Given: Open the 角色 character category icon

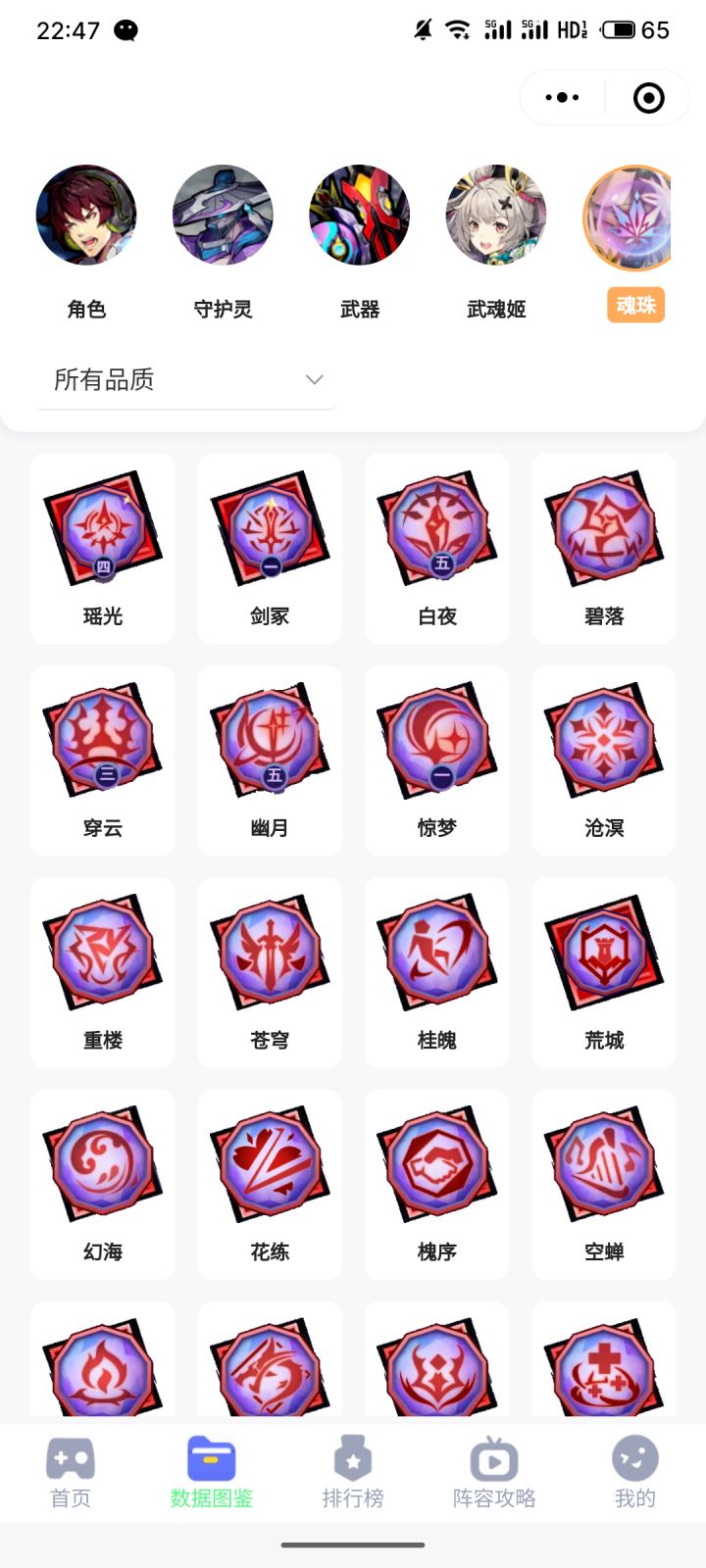Looking at the screenshot, I should point(86,216).
